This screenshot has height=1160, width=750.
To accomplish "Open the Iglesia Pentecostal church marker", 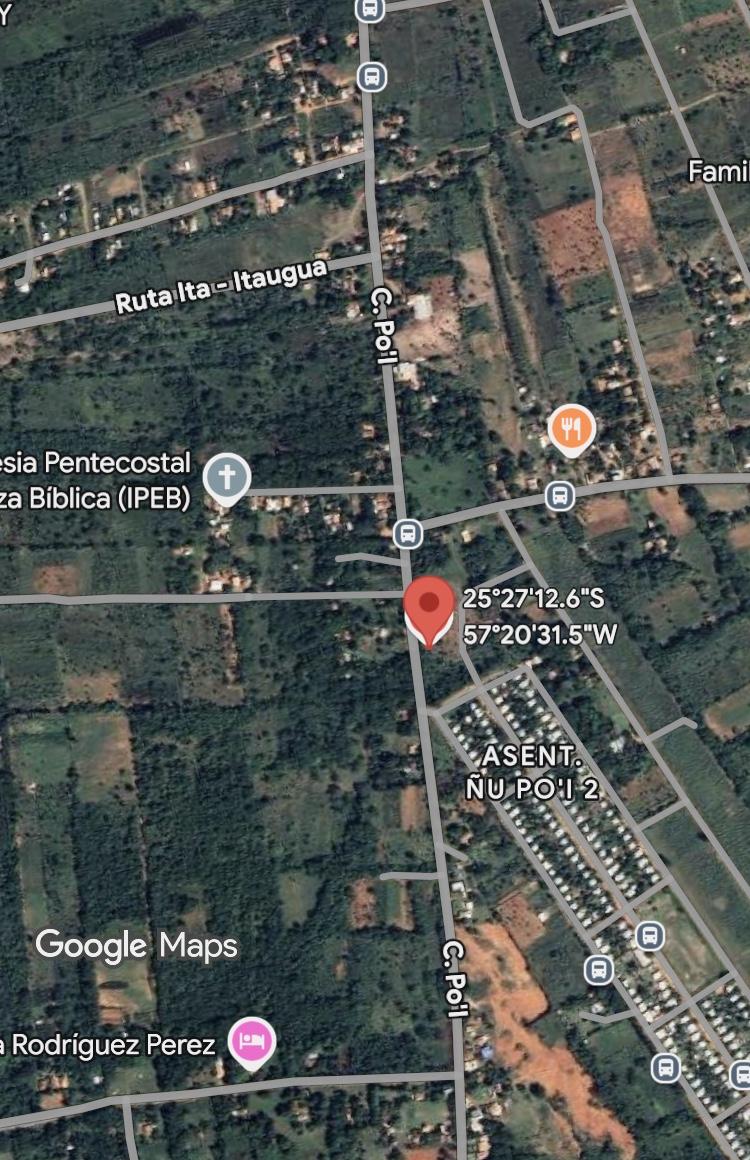I will (227, 477).
